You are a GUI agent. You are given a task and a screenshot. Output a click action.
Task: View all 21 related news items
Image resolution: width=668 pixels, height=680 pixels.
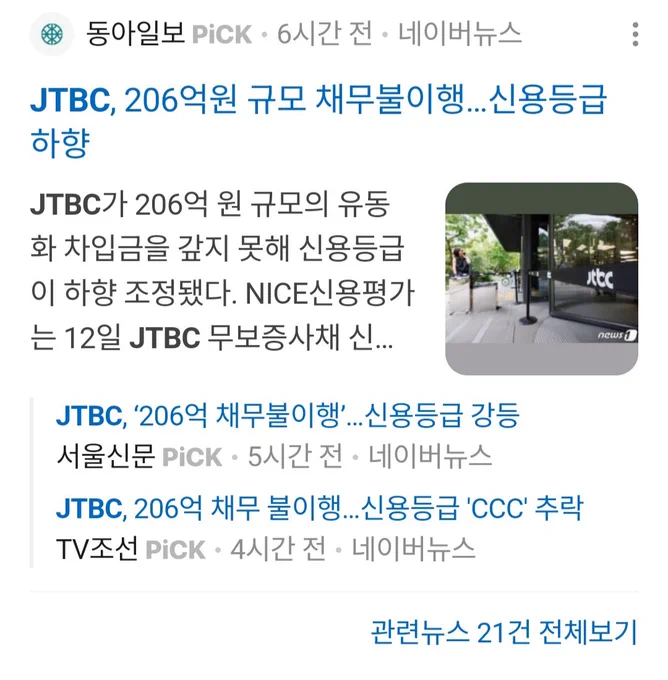(x=504, y=632)
